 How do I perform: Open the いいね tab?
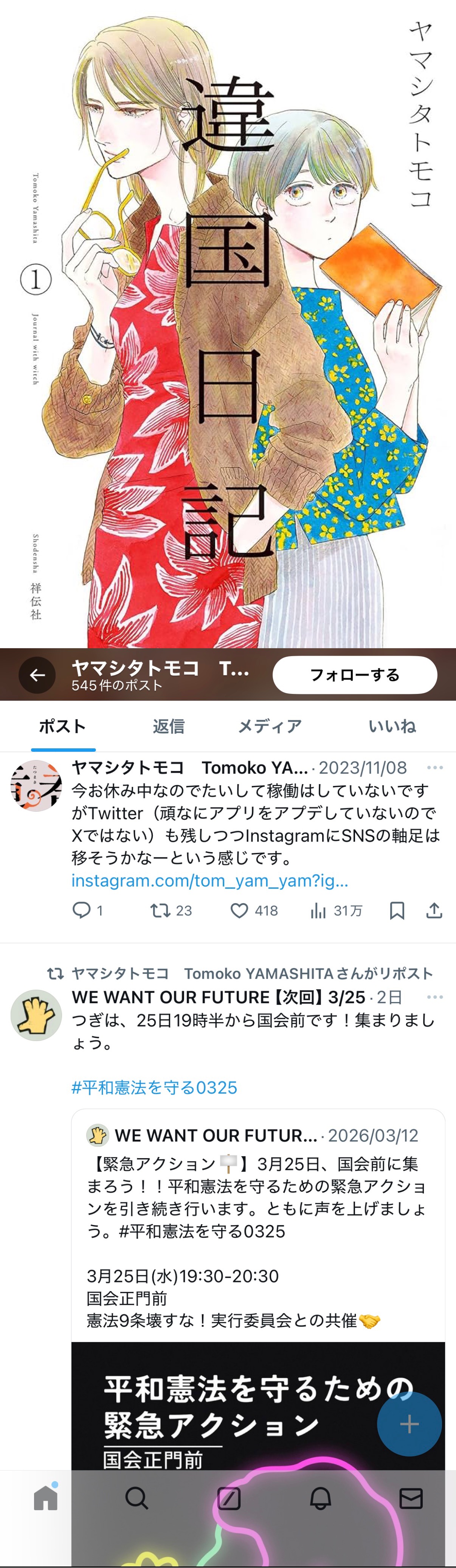[x=392, y=726]
